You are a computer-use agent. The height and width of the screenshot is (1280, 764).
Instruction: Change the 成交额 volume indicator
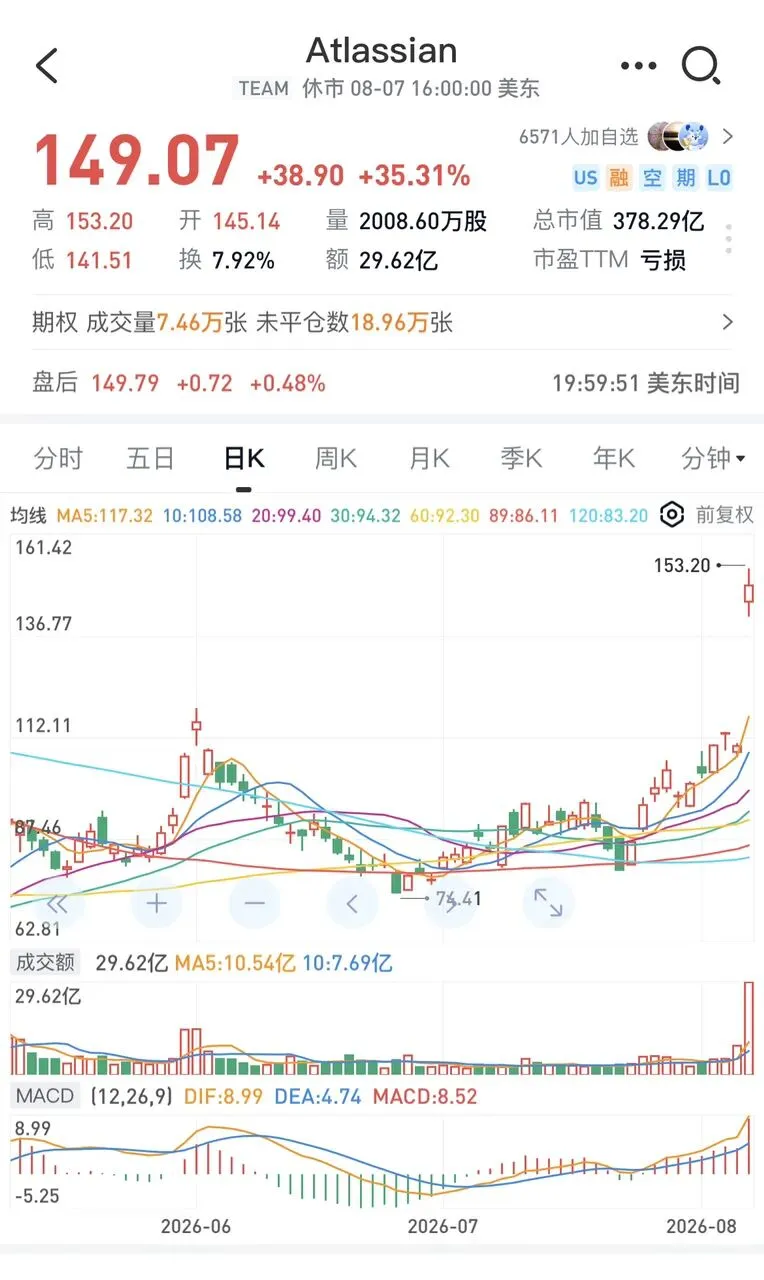point(44,963)
